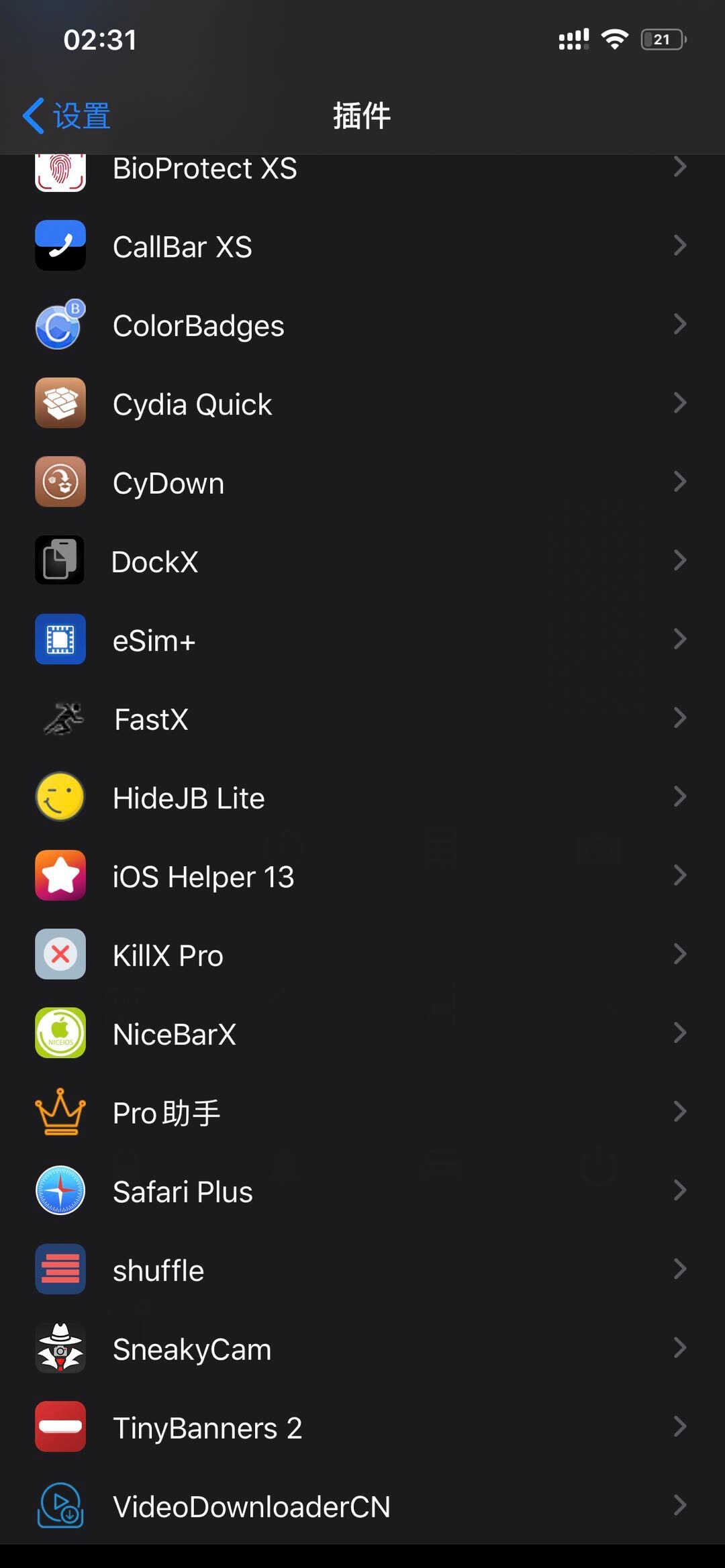Image resolution: width=725 pixels, height=1568 pixels.
Task: Select TinyBanners 2 row
Action: click(362, 1427)
